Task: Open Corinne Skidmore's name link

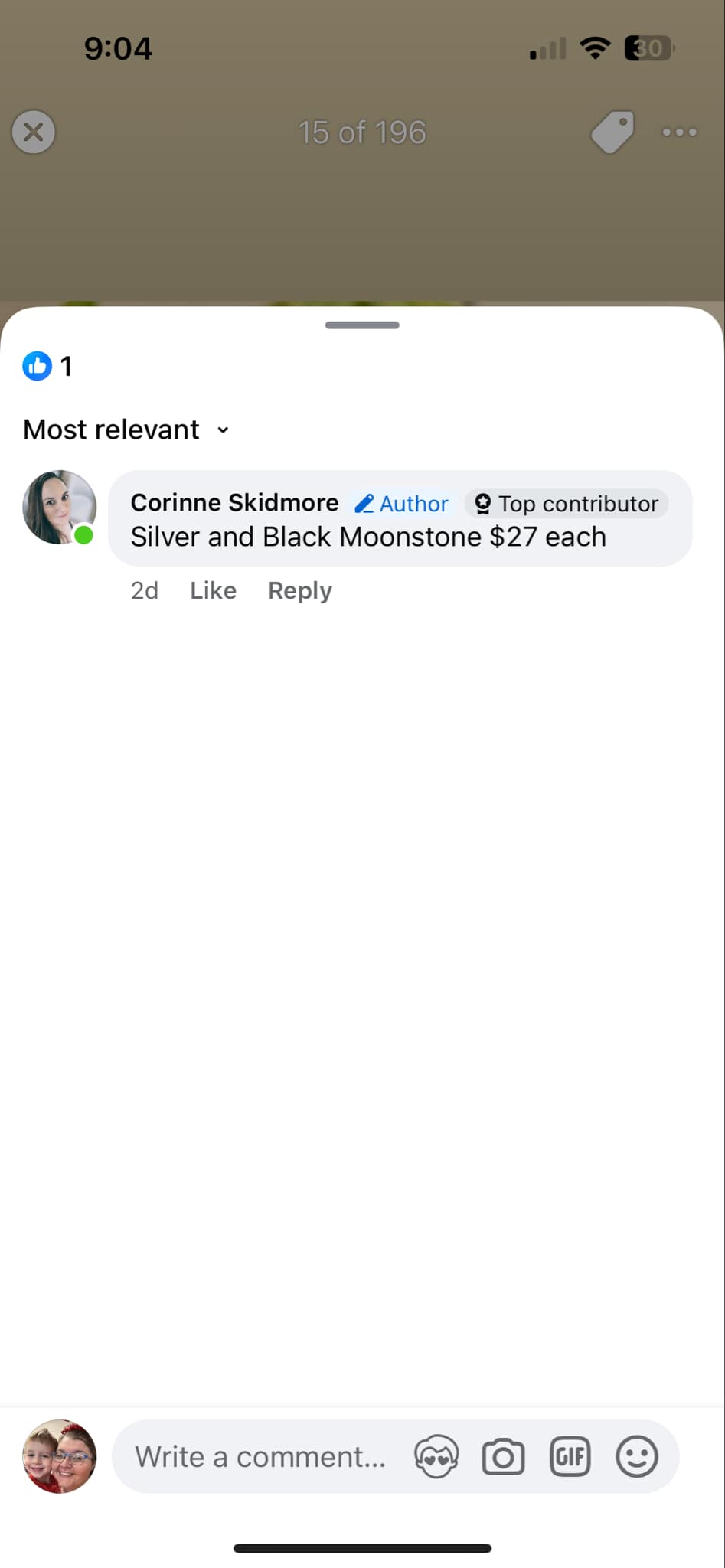Action: point(234,502)
